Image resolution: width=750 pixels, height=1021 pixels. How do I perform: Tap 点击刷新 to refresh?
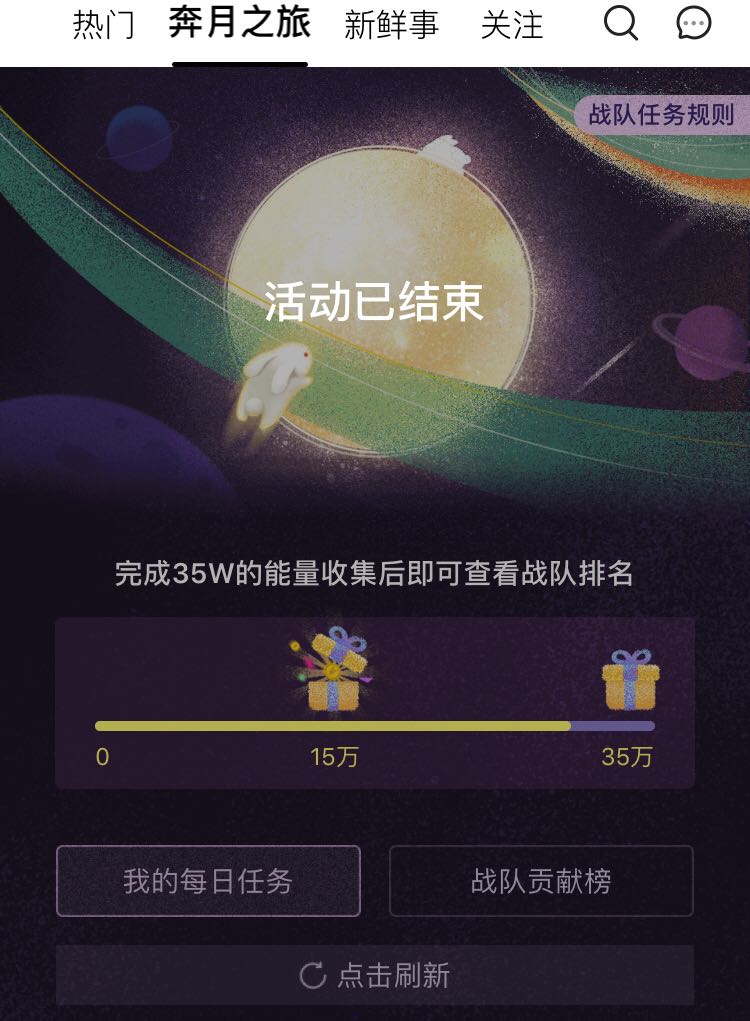click(375, 975)
